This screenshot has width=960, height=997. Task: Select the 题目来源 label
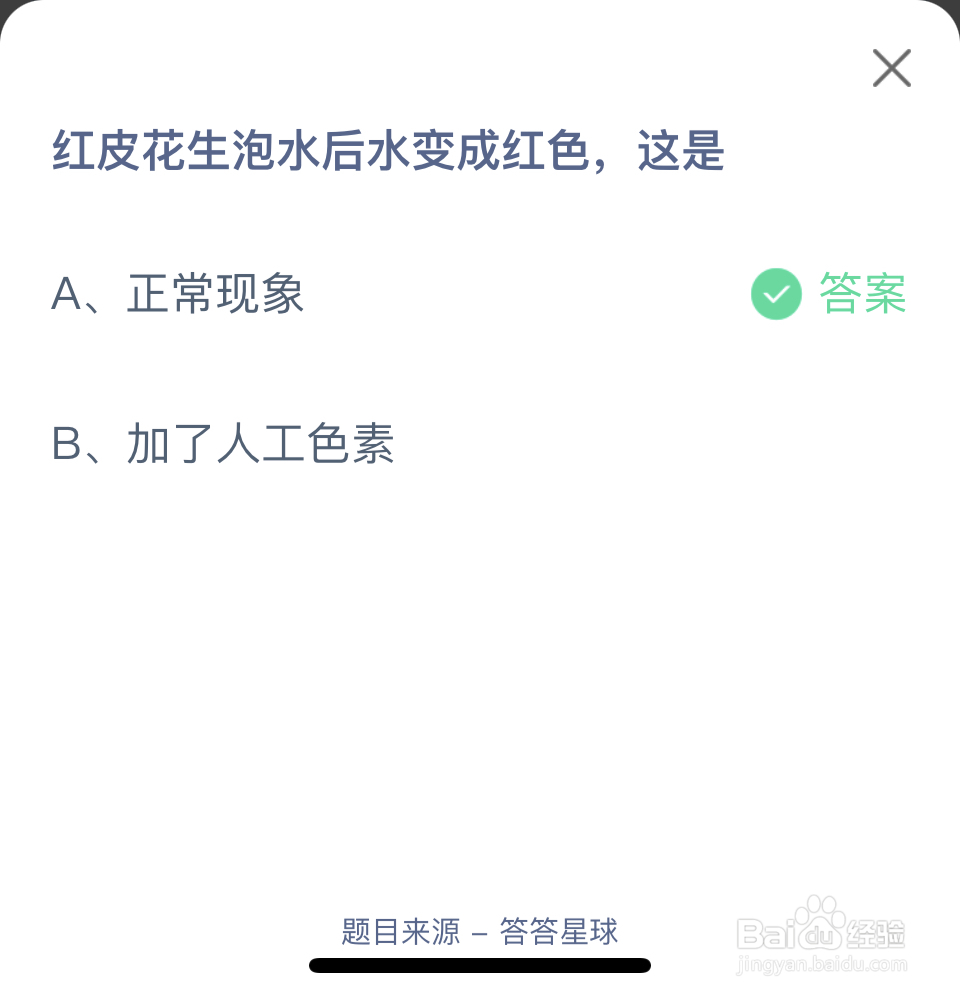400,932
